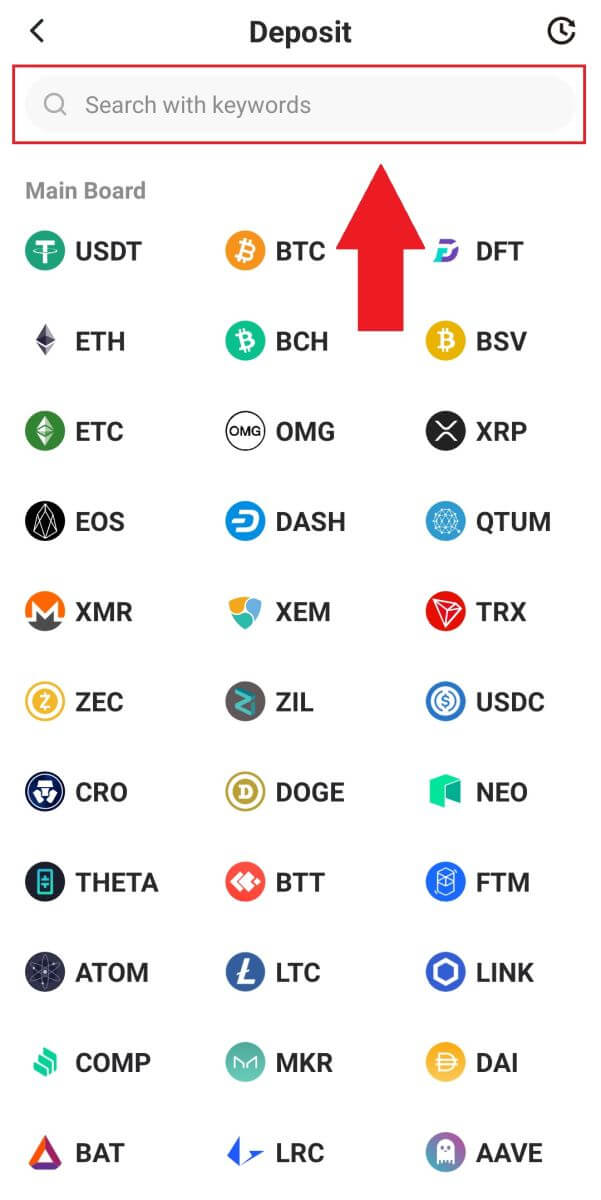The width and height of the screenshot is (601, 1200).
Task: Pick the DAI coin
Action: pyautogui.click(x=472, y=1062)
